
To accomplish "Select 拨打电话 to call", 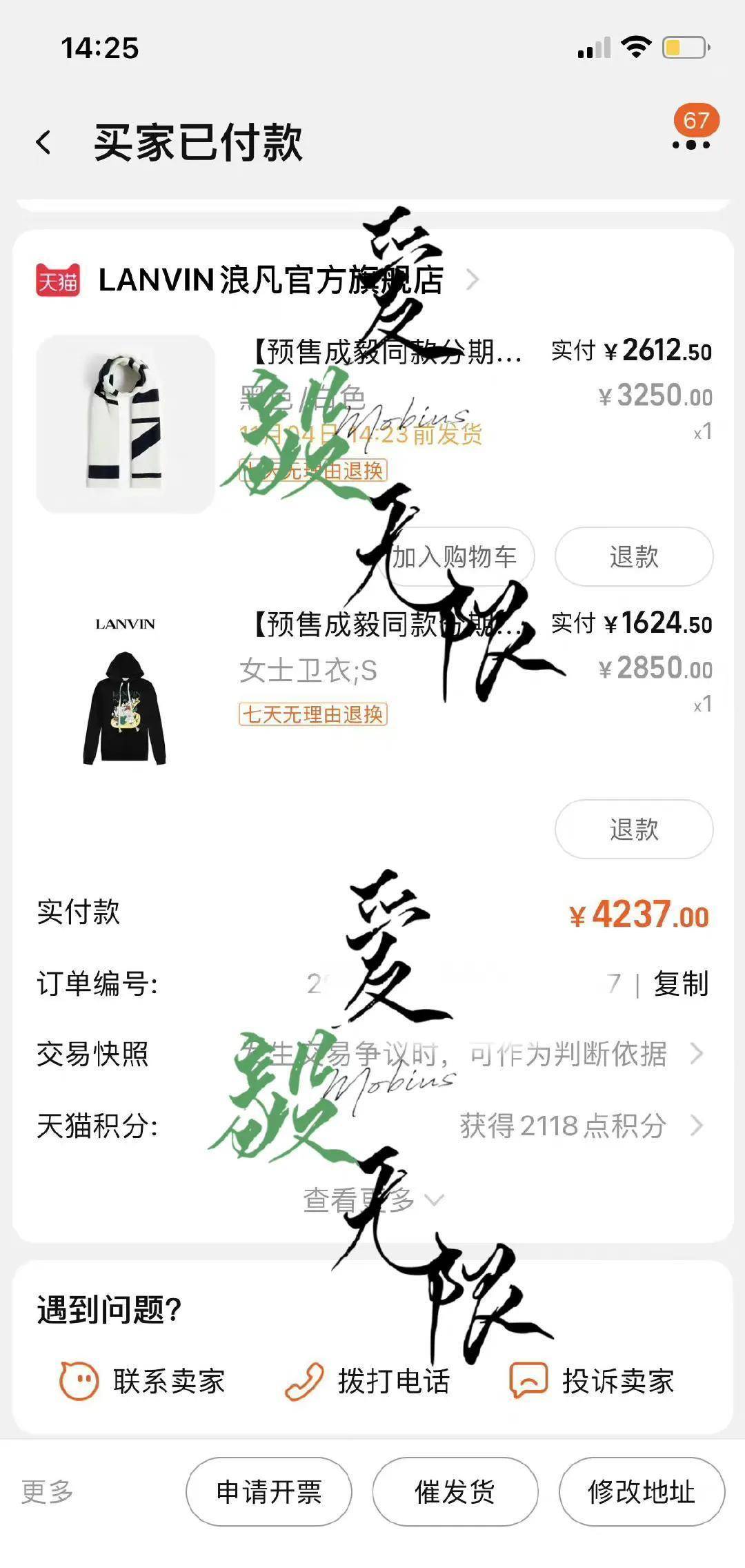I will click(368, 1381).
